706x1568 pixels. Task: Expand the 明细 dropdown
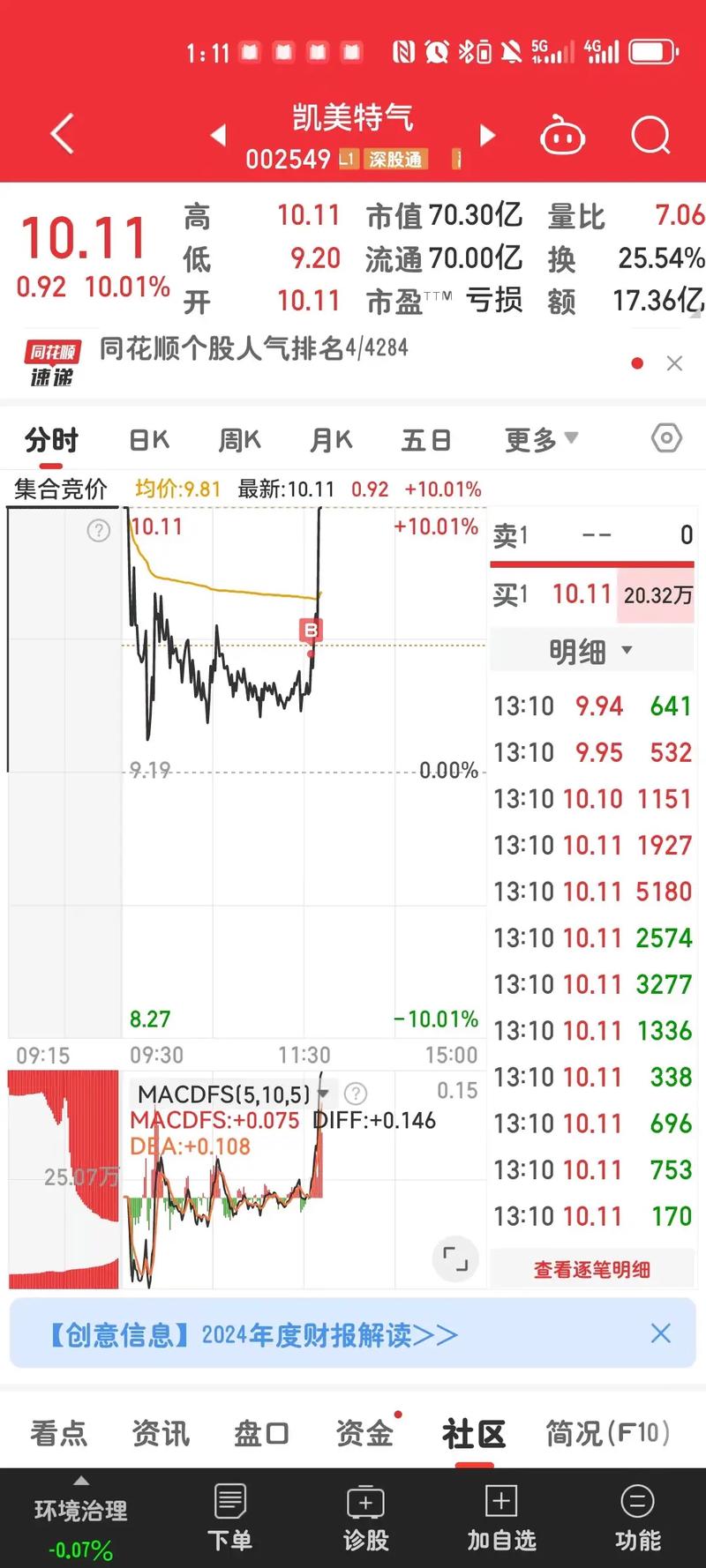(590, 651)
